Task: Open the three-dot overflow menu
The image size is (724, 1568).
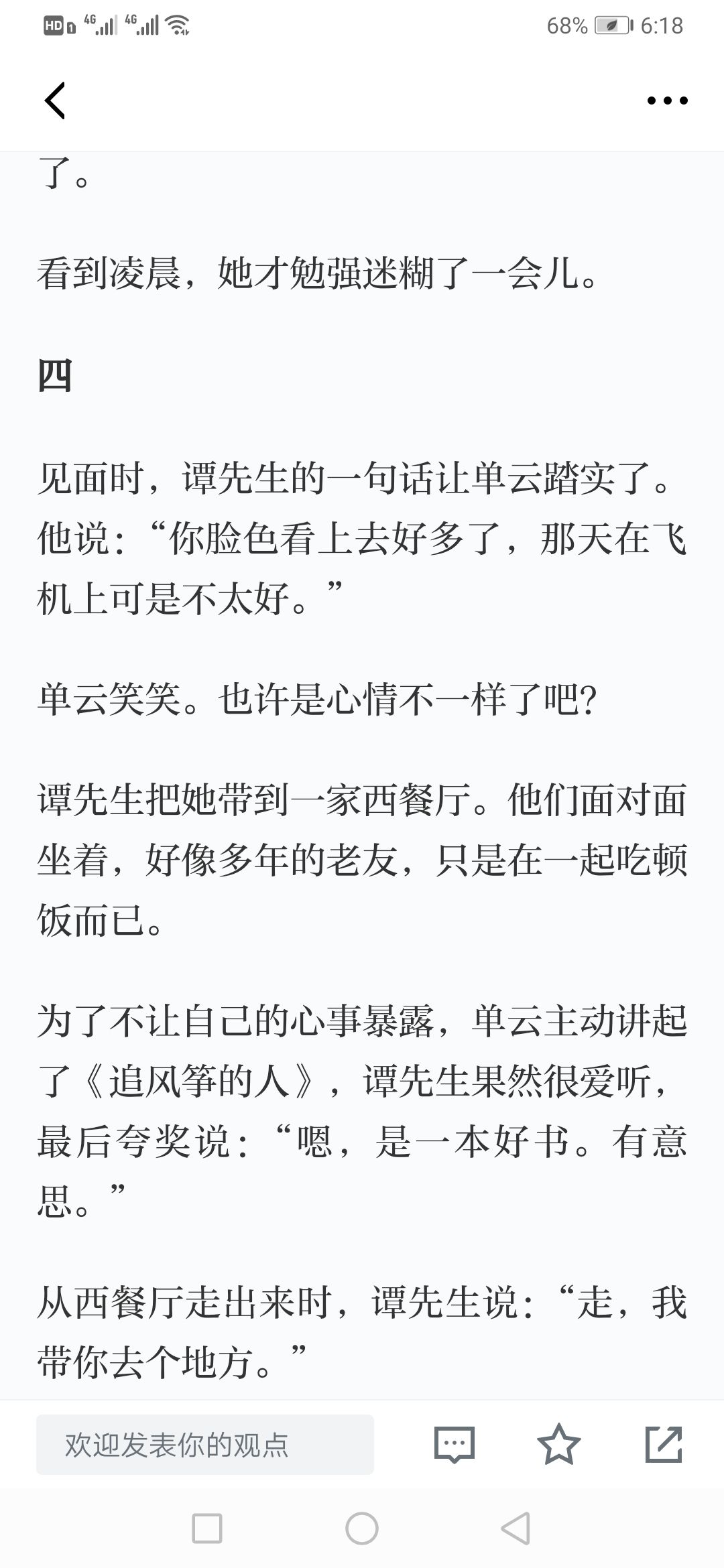Action: [667, 101]
